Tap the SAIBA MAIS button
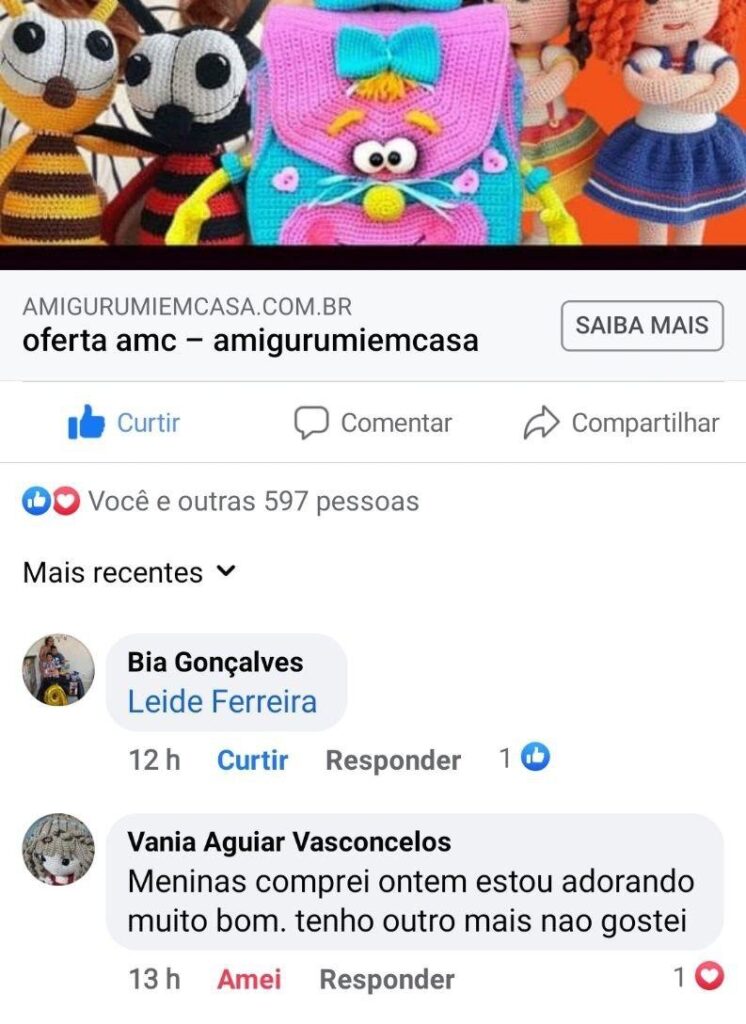 (641, 326)
